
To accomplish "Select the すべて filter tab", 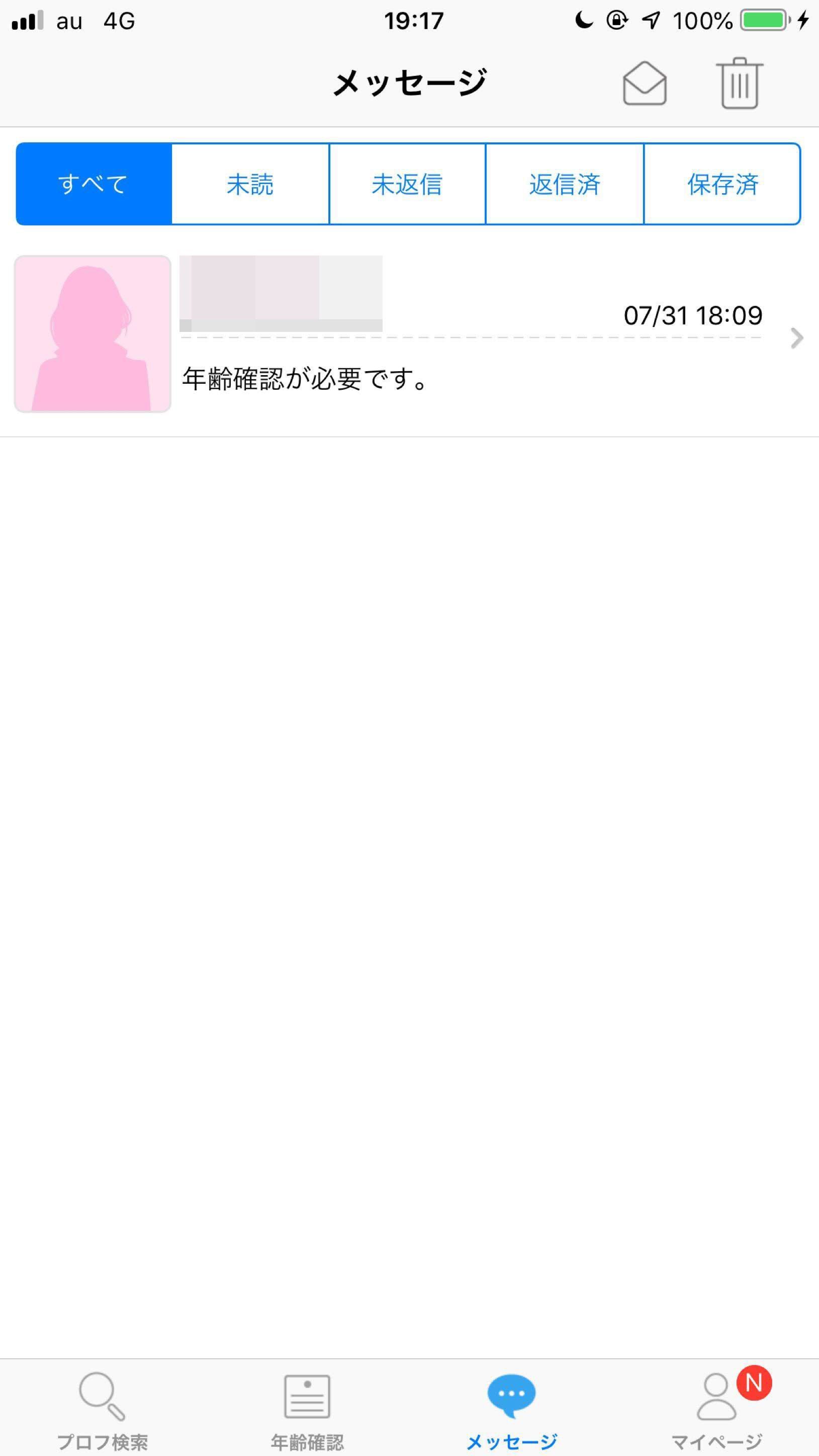I will (x=94, y=184).
